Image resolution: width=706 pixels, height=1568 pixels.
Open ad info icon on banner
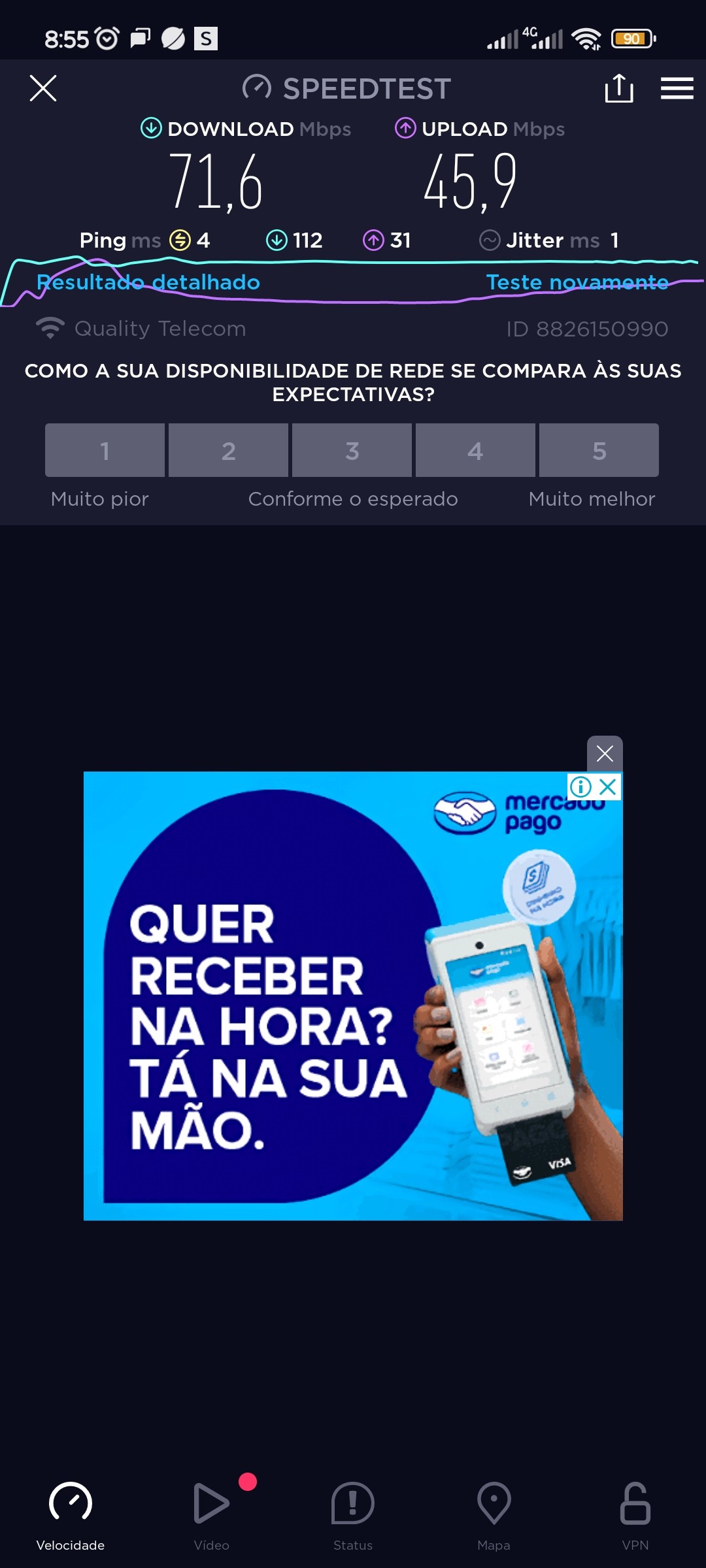[580, 787]
